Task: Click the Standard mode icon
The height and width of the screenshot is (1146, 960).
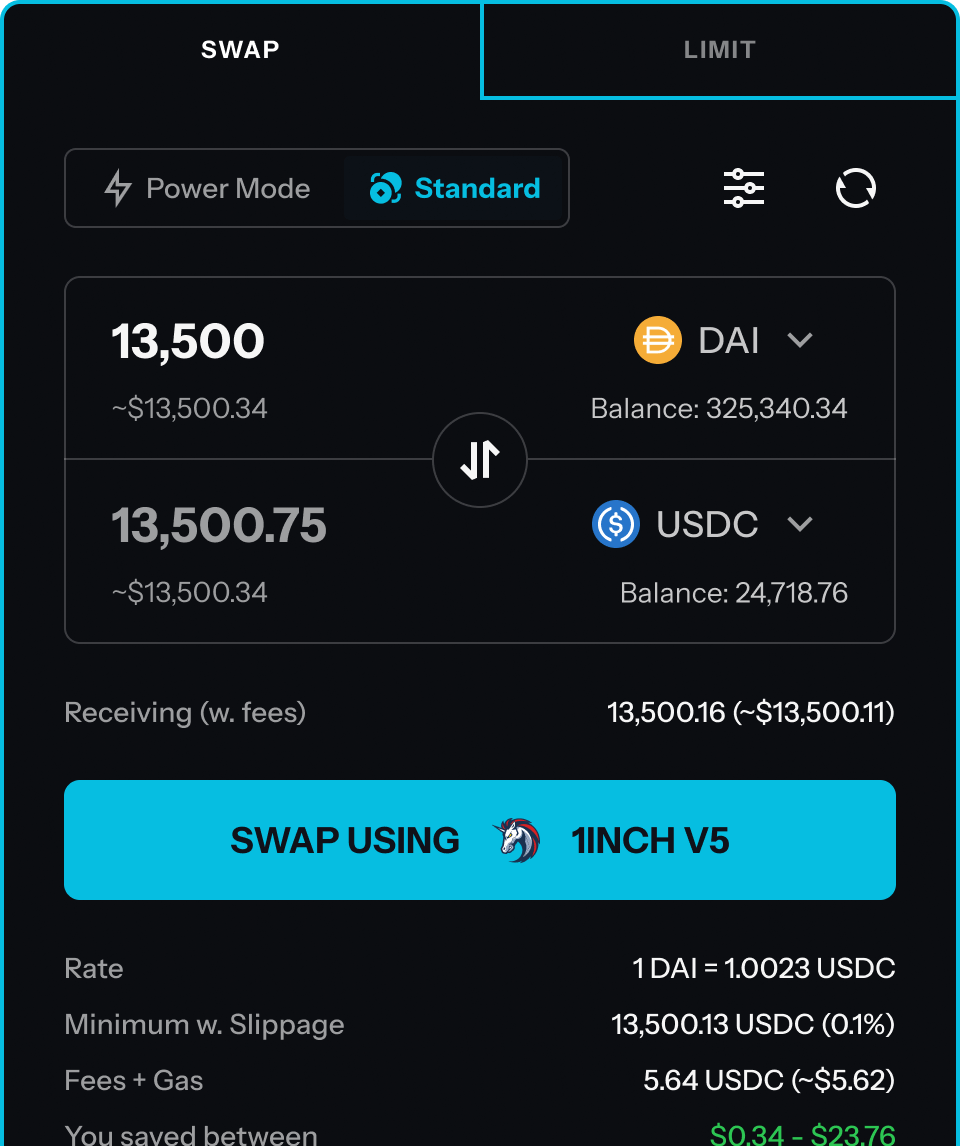Action: tap(386, 188)
